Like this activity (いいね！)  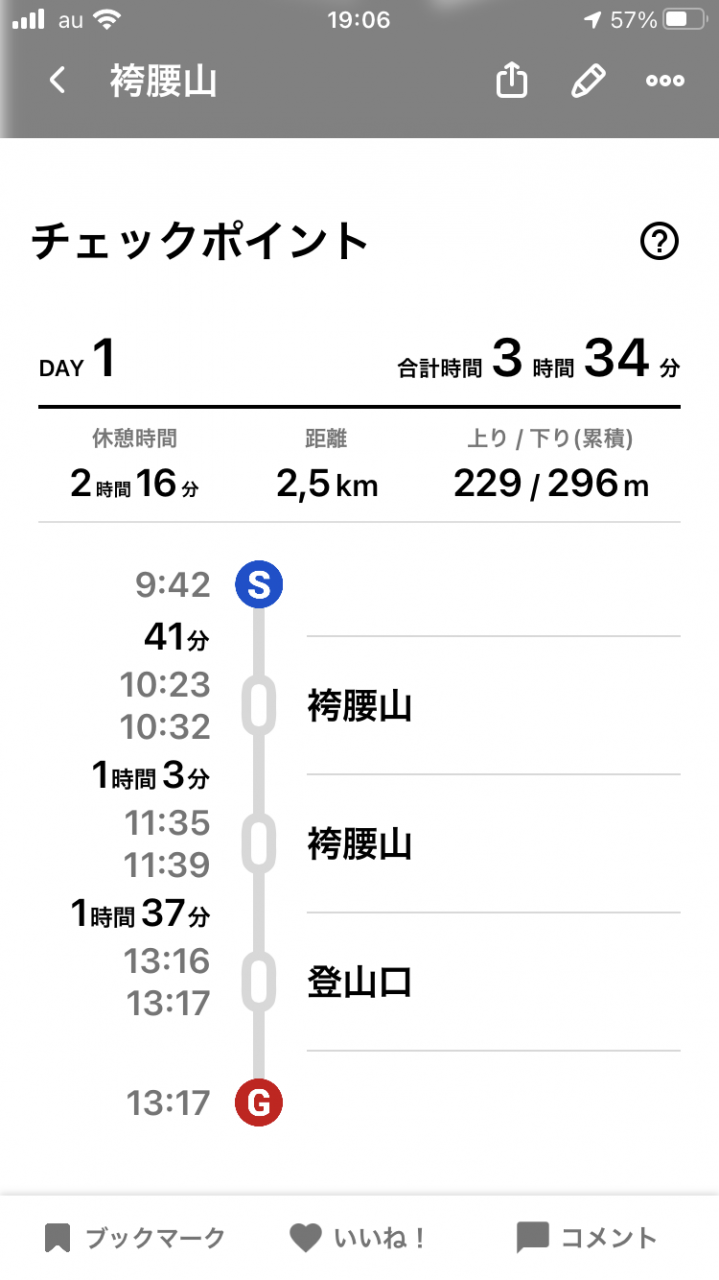tap(359, 1238)
